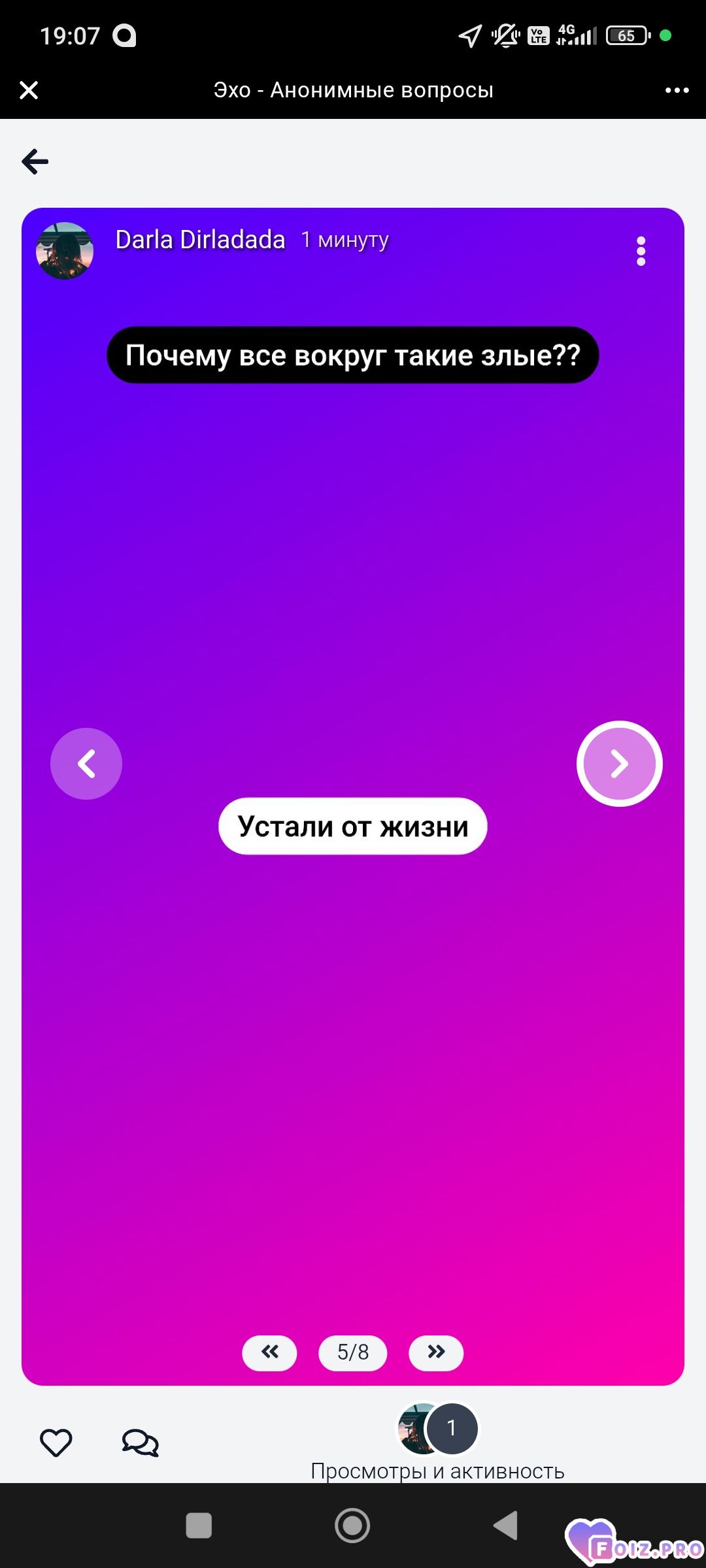This screenshot has width=706, height=1568.
Task: Open the comments bubble icon
Action: pyautogui.click(x=141, y=1443)
